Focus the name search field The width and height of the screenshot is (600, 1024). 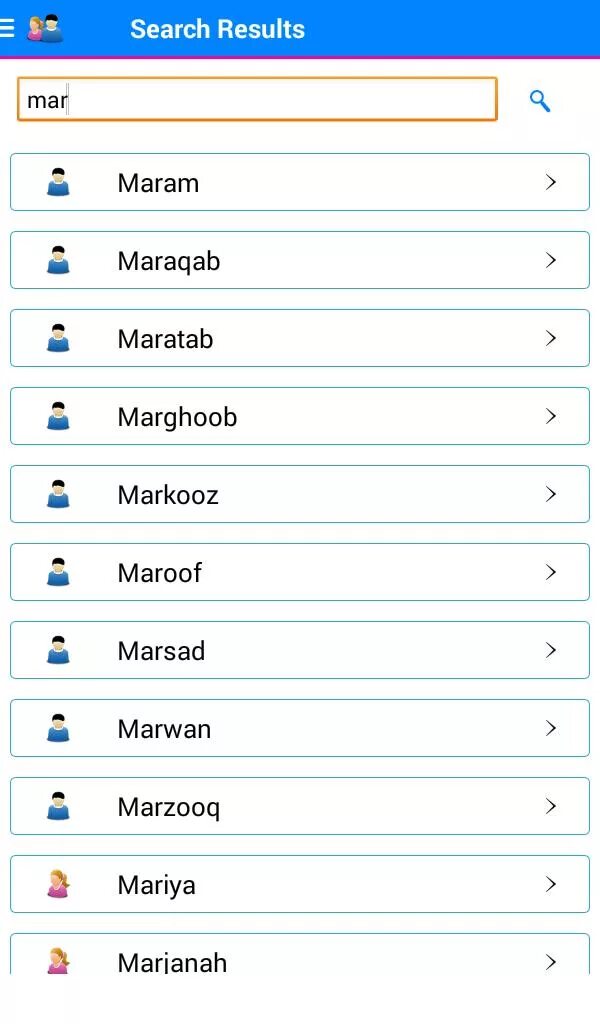257,99
